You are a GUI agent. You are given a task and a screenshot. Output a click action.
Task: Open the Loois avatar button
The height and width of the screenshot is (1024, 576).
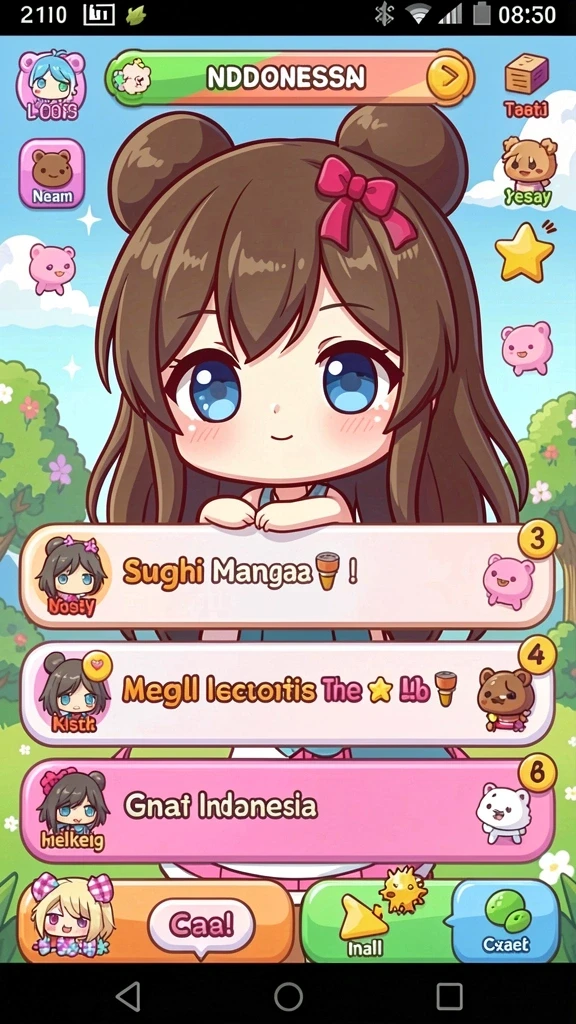click(x=51, y=87)
